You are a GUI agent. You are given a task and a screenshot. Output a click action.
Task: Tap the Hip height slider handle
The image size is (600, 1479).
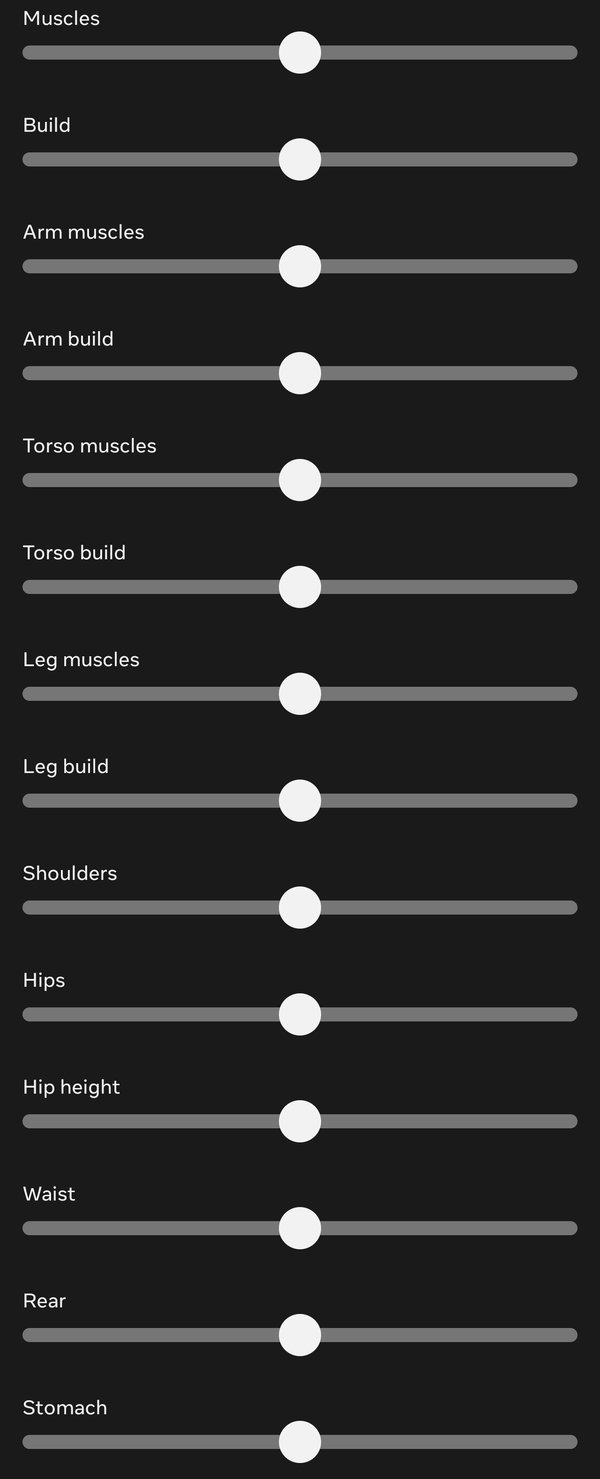299,1121
